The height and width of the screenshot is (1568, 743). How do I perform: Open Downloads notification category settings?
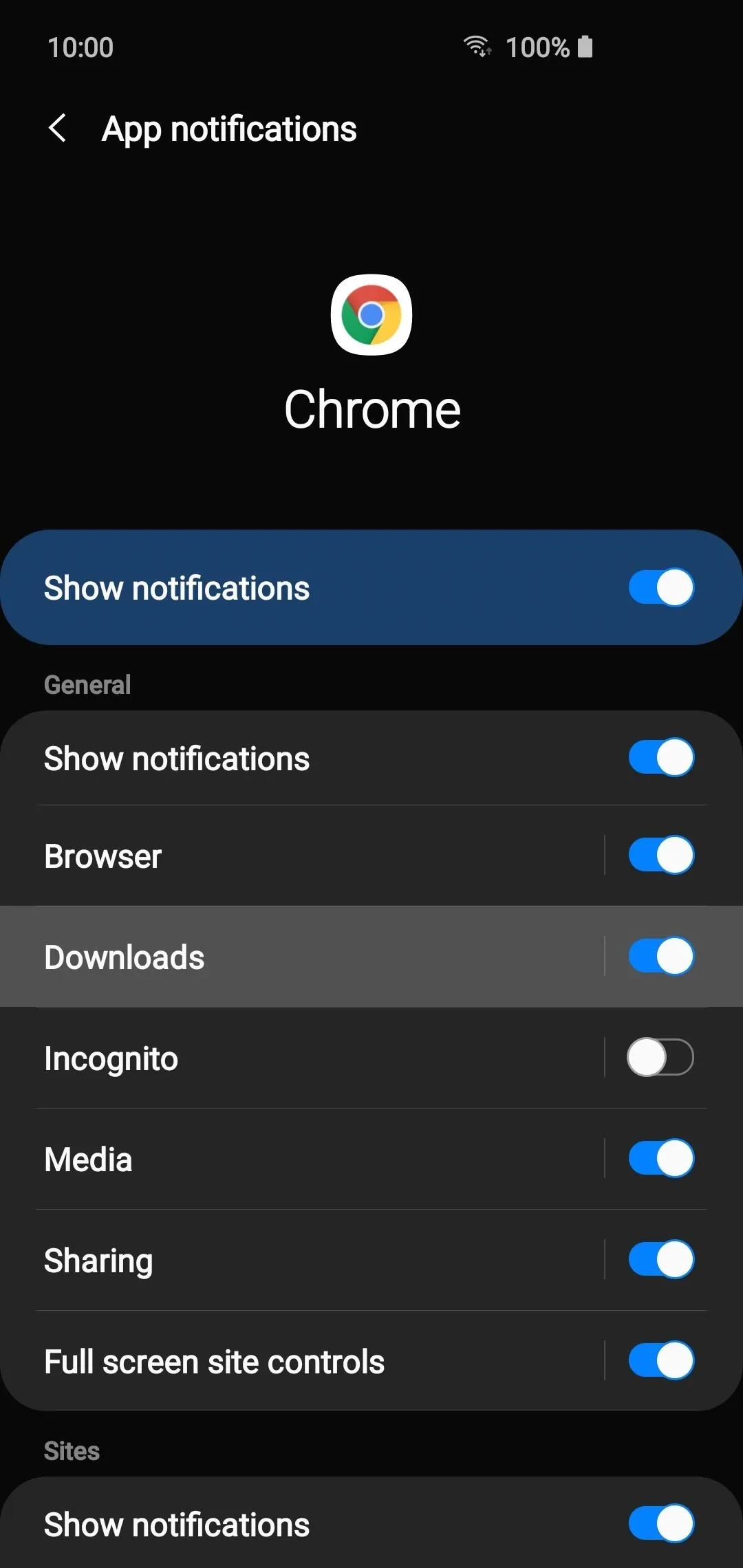[x=303, y=957]
